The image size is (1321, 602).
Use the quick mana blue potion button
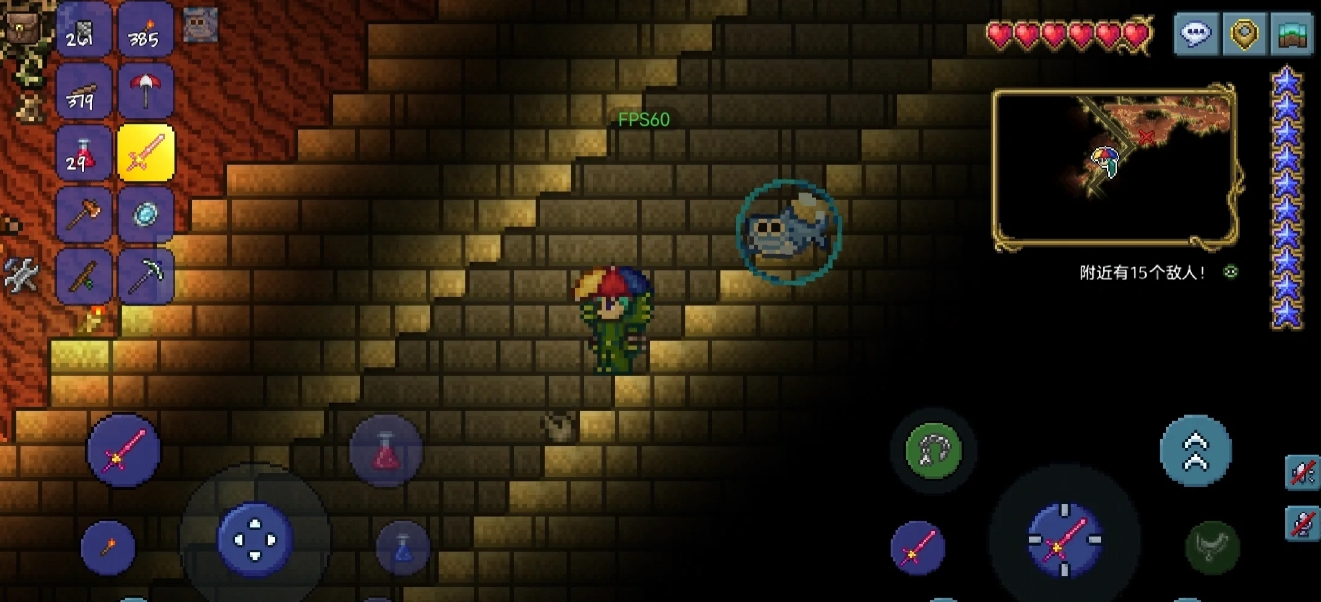click(403, 548)
